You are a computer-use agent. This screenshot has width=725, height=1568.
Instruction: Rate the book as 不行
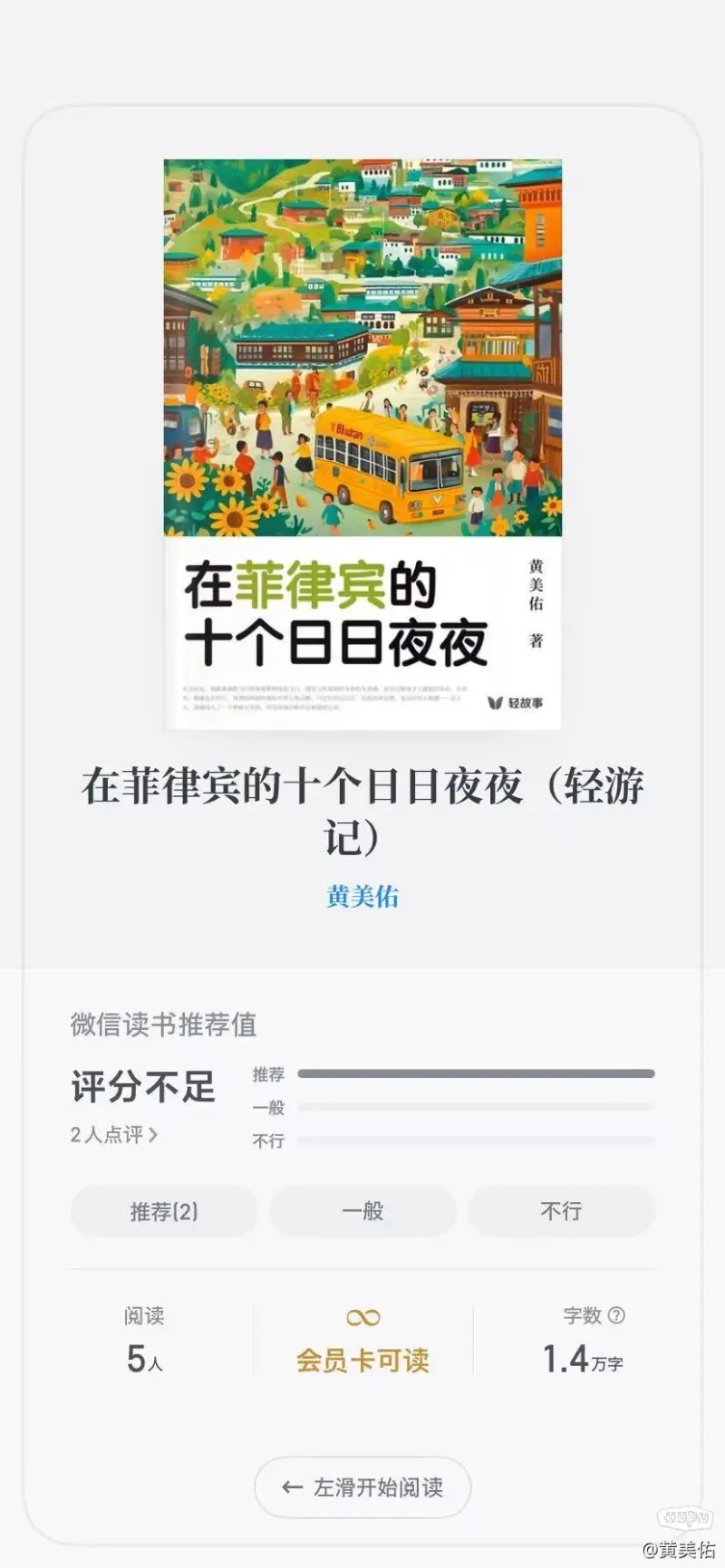[561, 1211]
